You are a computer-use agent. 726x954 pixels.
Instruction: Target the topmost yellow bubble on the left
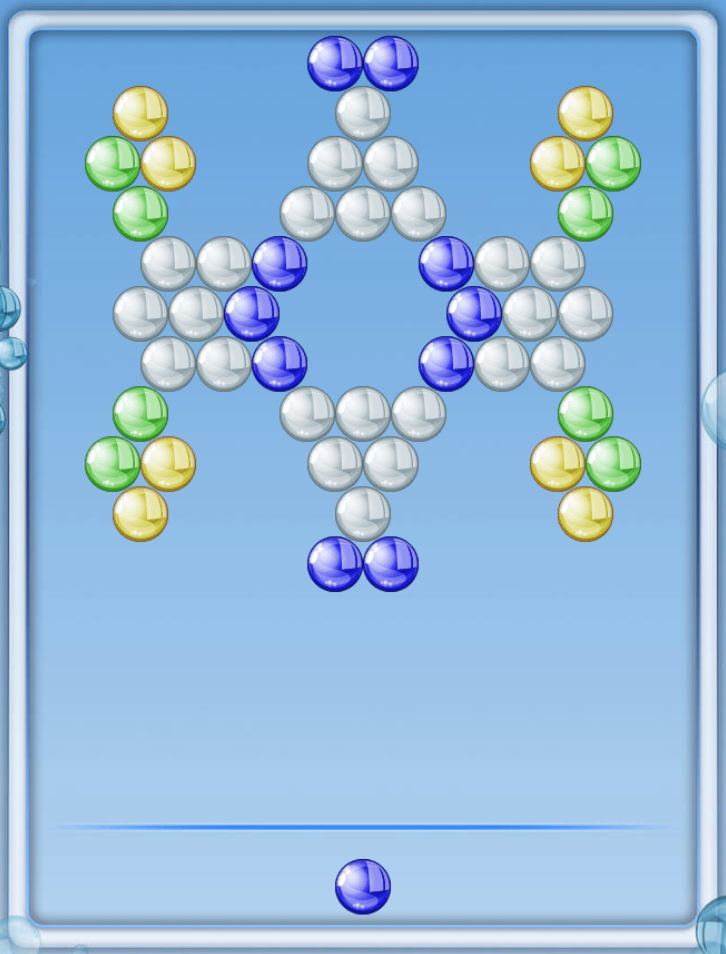[140, 113]
